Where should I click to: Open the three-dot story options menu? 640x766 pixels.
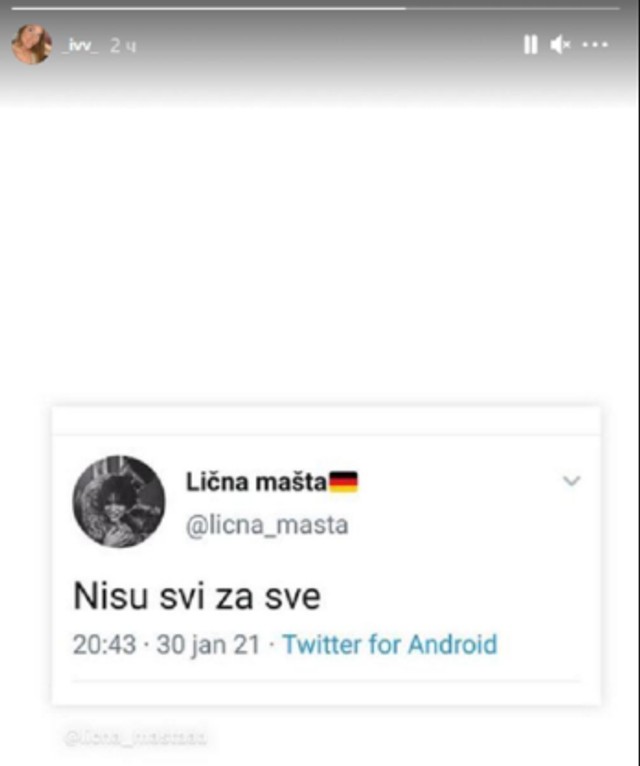[596, 44]
